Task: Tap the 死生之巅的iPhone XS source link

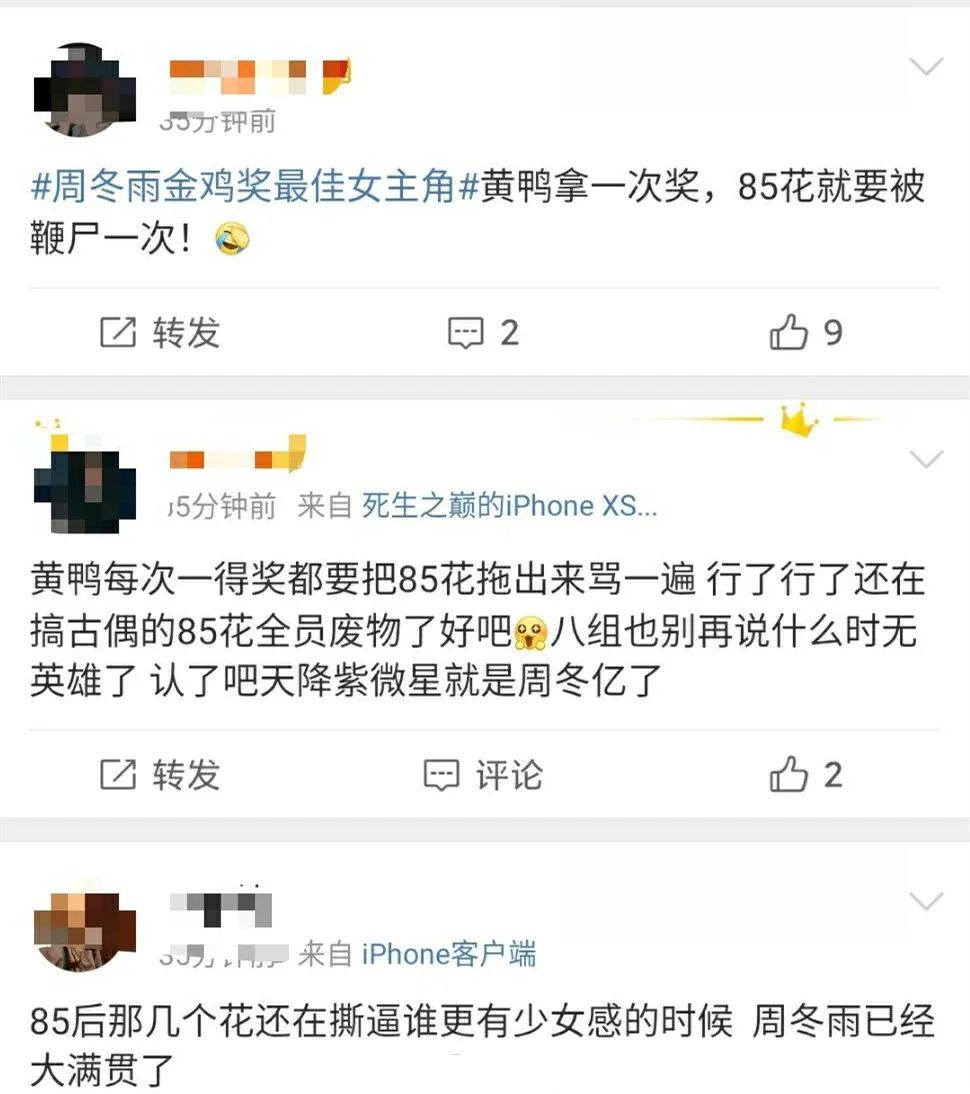Action: [x=510, y=506]
